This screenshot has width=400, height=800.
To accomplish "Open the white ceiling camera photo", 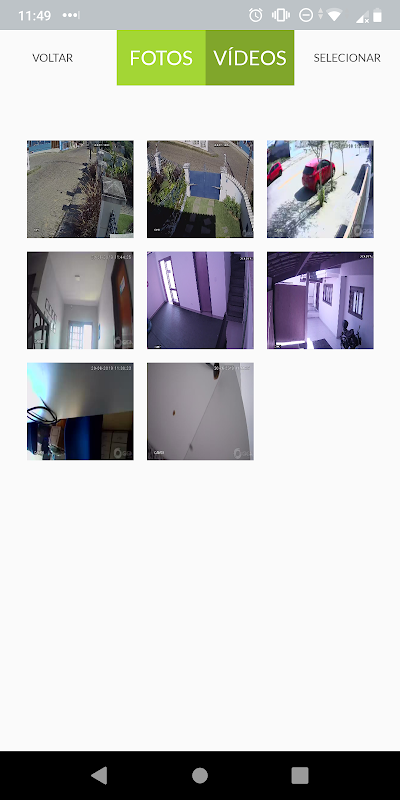I will pos(200,411).
